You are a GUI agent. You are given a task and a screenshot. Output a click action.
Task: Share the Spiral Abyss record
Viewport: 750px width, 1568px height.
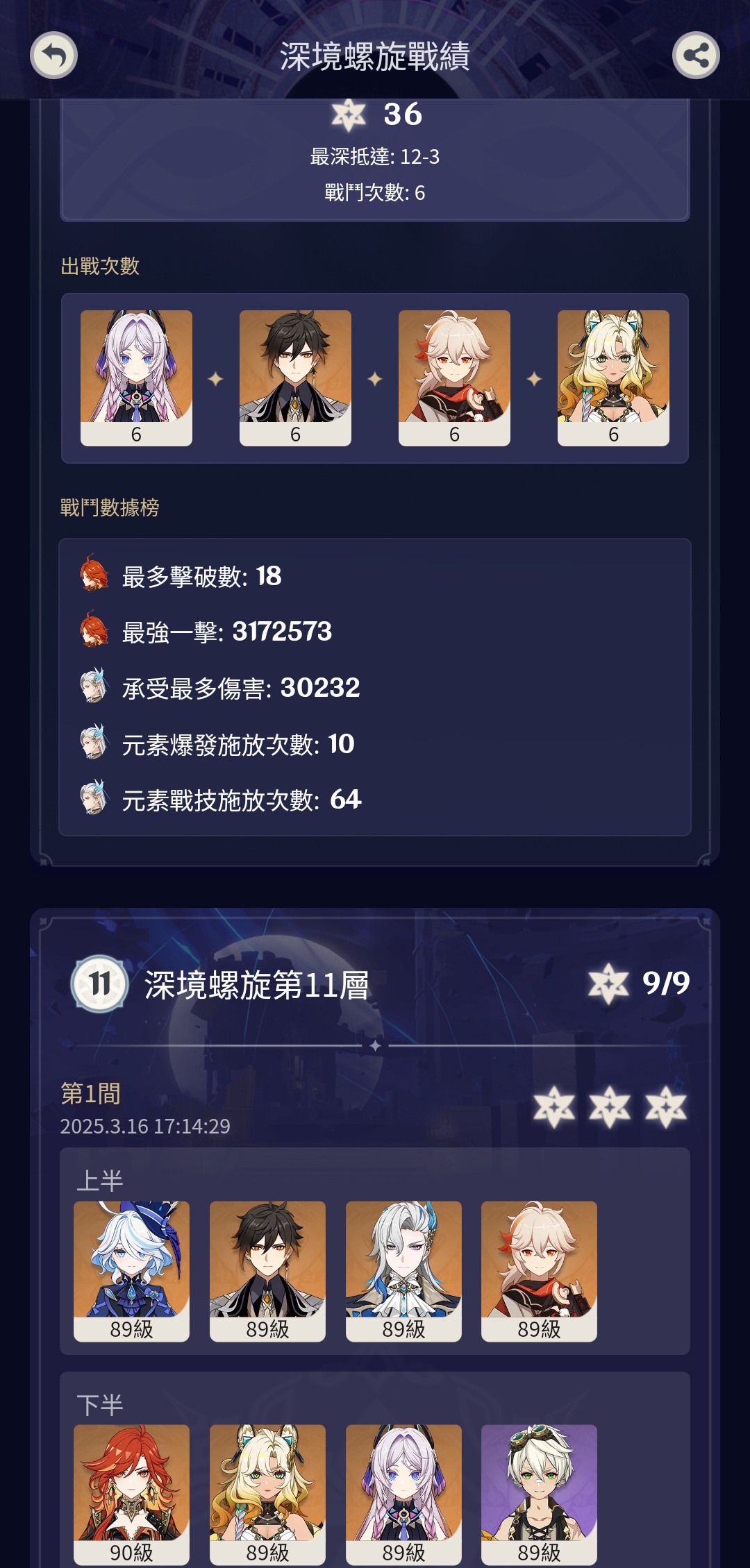pos(695,56)
